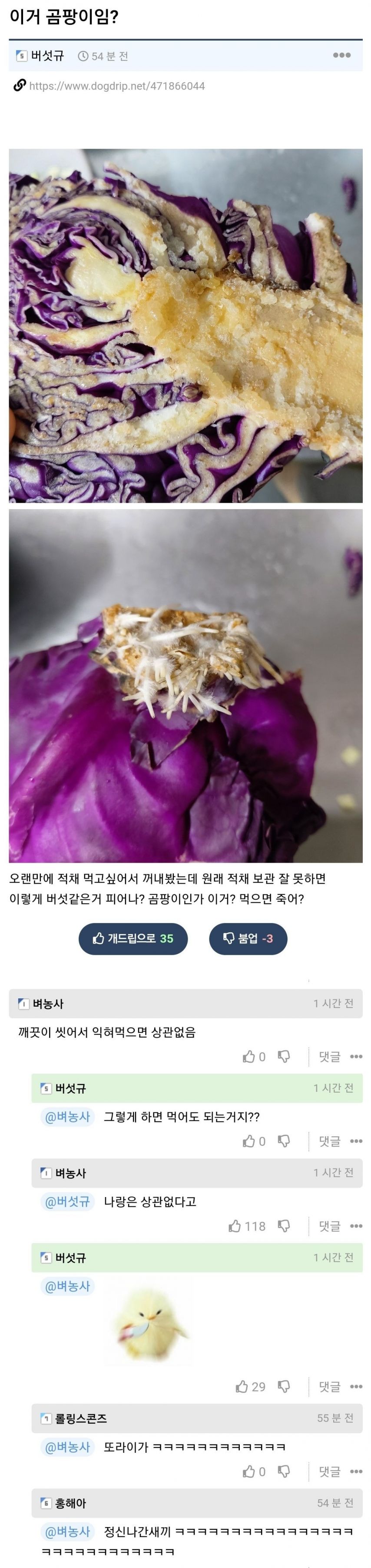Open the post's three-dot overflow menu

pos(341,55)
